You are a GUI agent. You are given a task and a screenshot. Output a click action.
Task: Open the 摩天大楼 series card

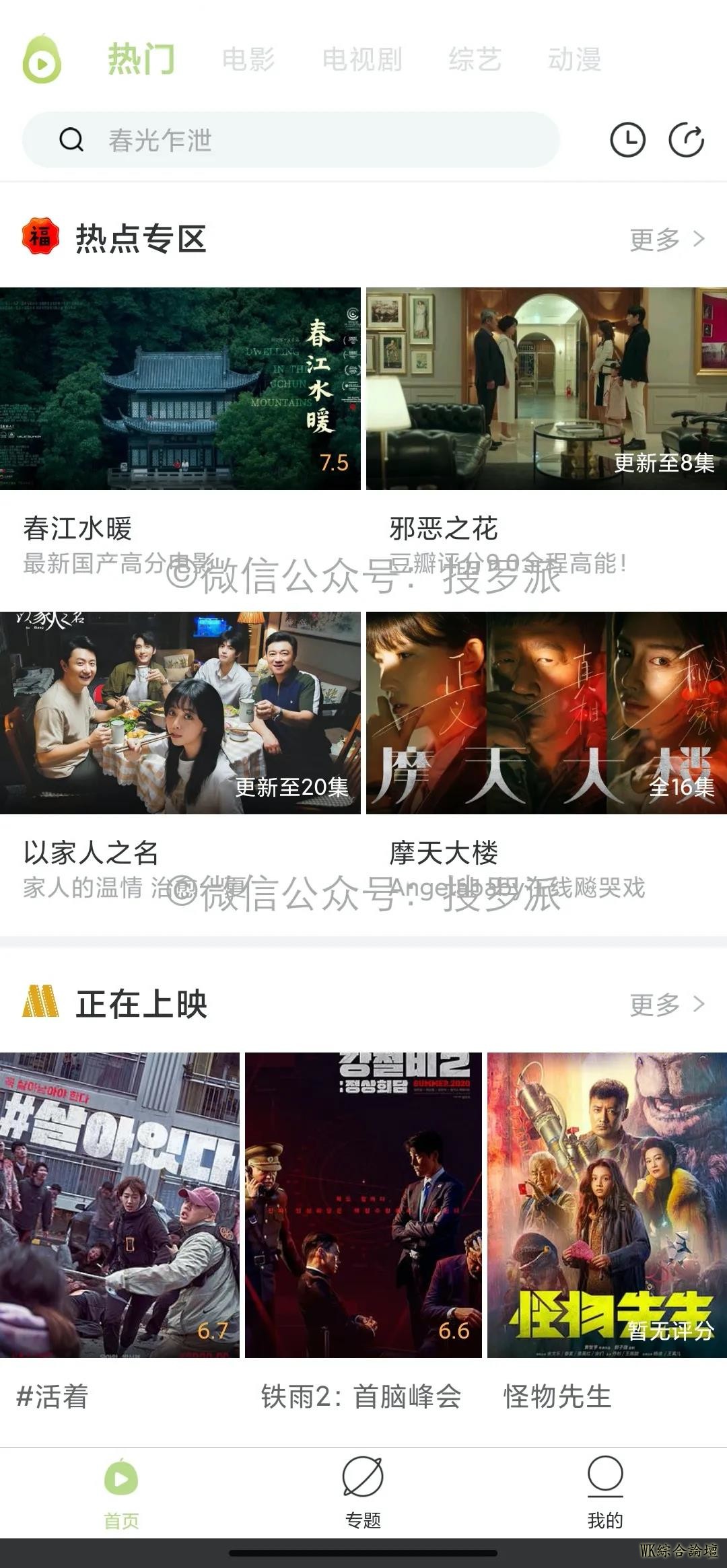coord(546,713)
